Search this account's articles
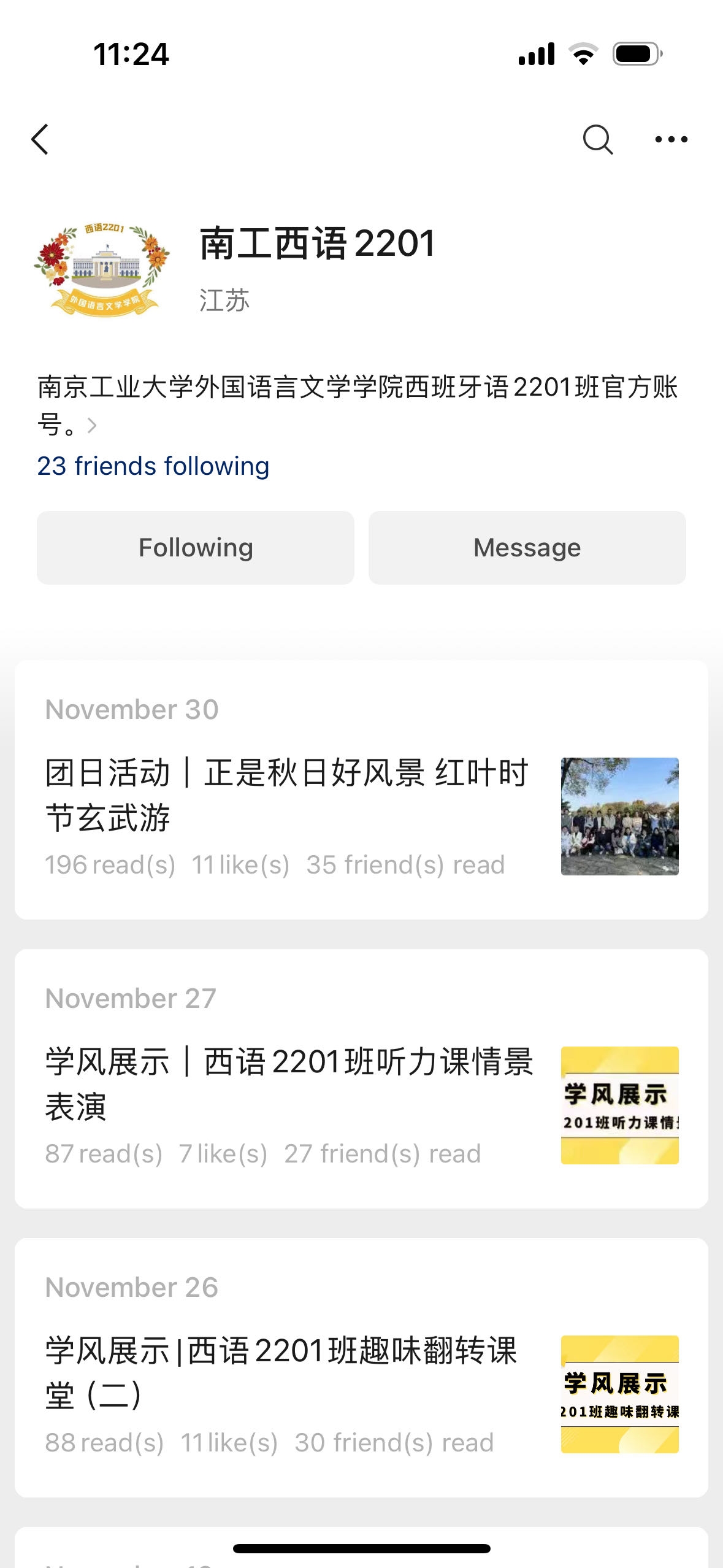This screenshot has width=723, height=1568. [x=597, y=139]
